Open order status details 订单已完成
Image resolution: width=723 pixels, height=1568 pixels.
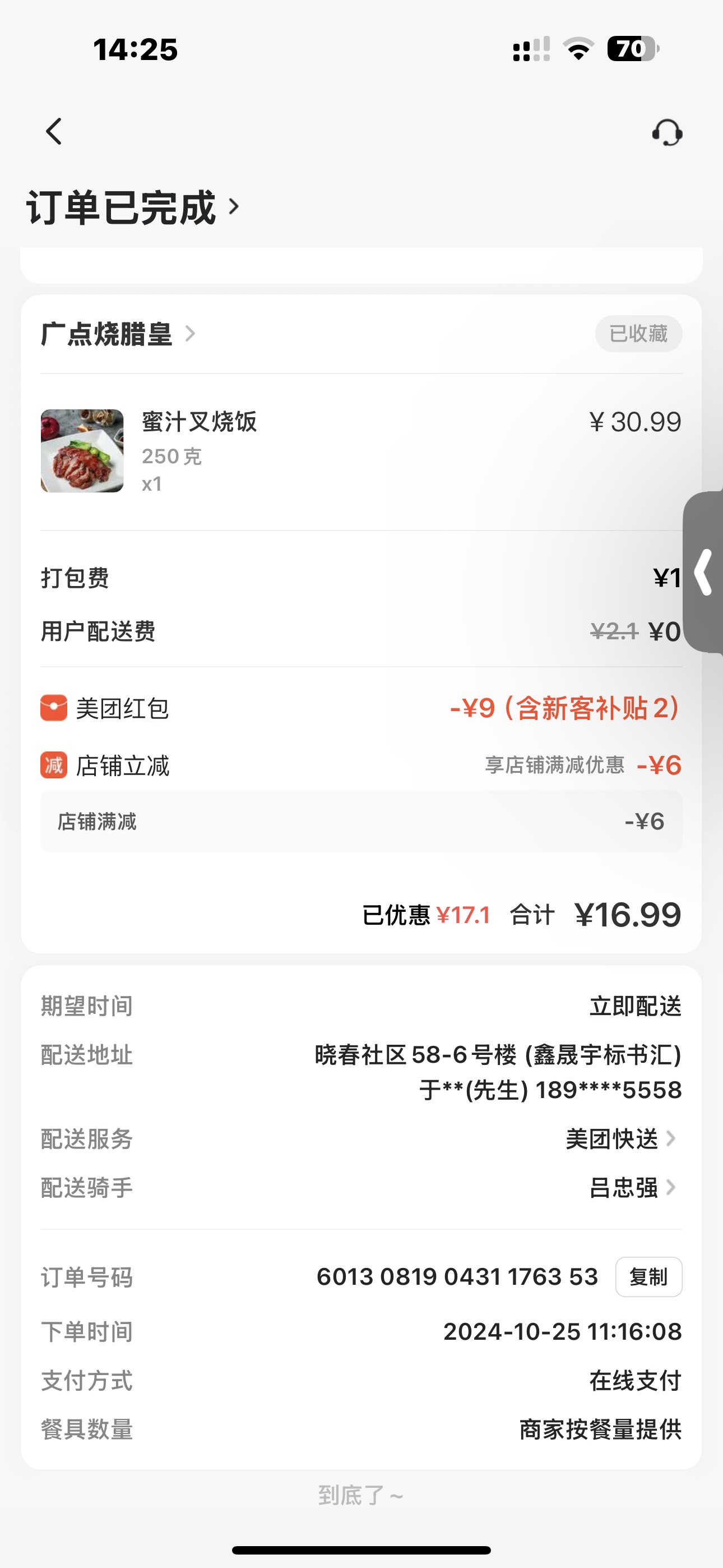point(132,207)
